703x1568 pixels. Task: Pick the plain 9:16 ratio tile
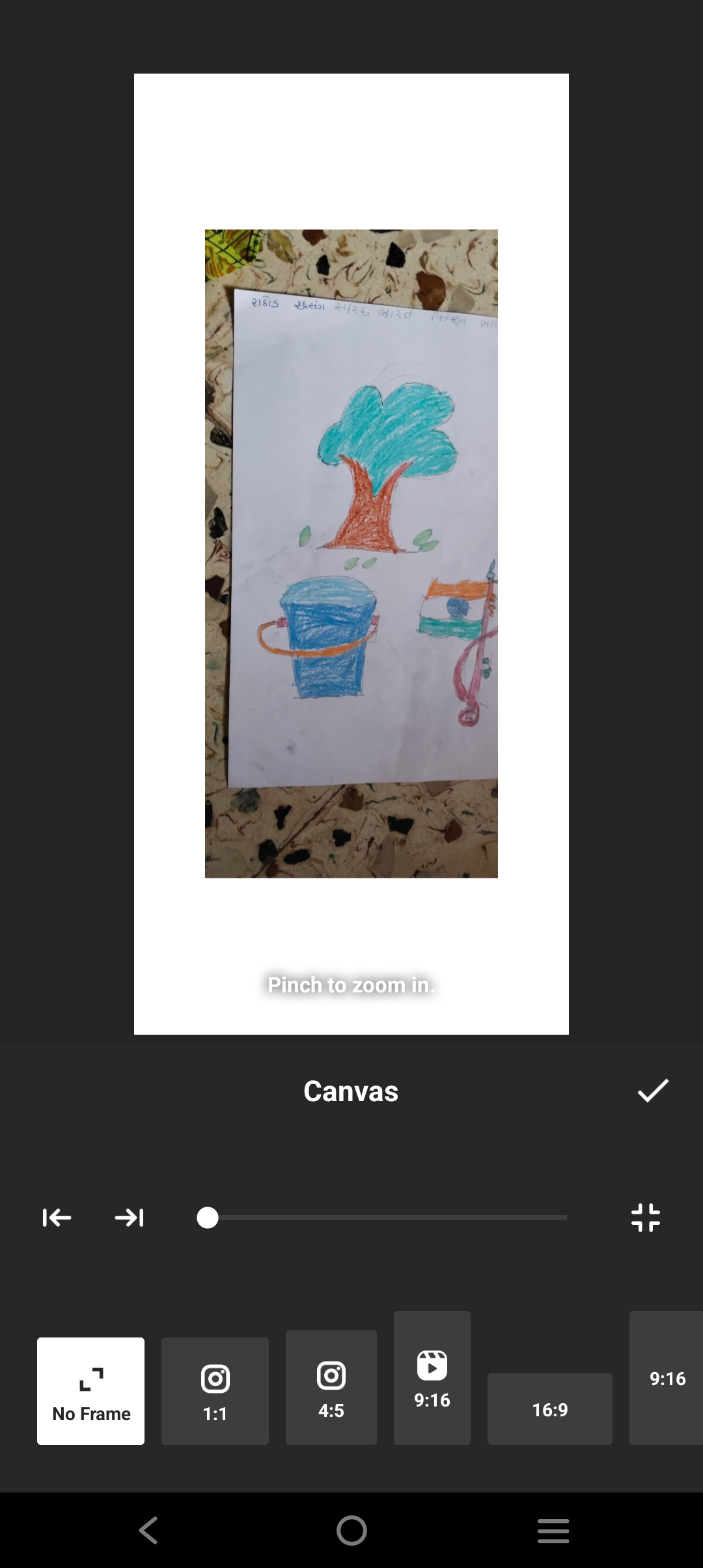[667, 1378]
